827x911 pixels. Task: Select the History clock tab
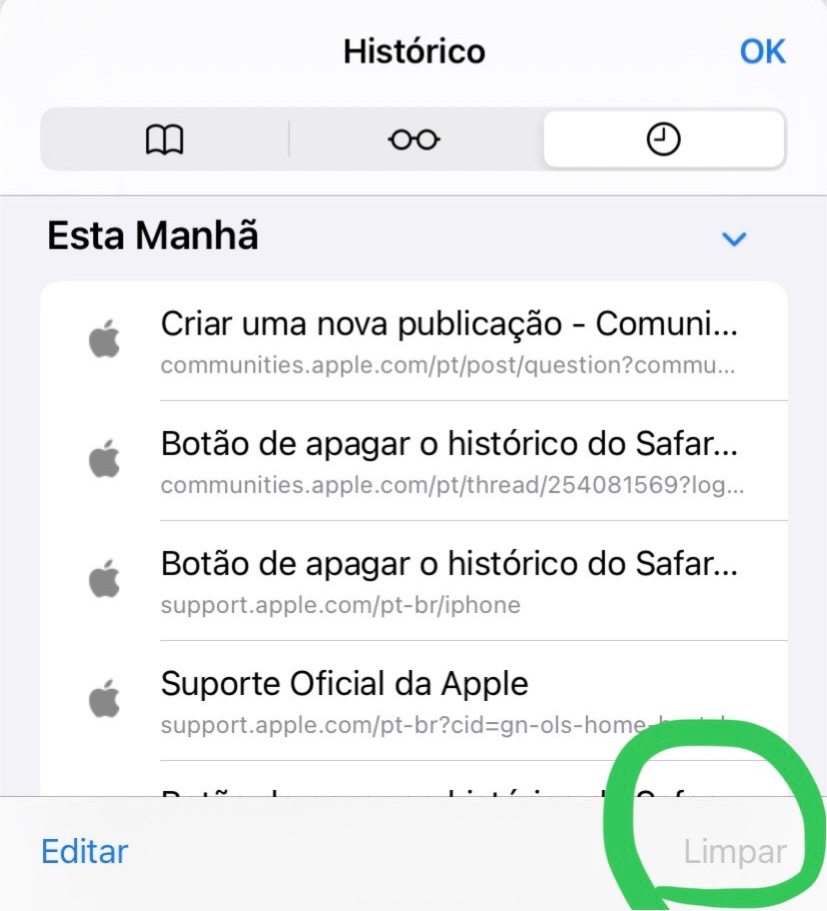tap(664, 139)
